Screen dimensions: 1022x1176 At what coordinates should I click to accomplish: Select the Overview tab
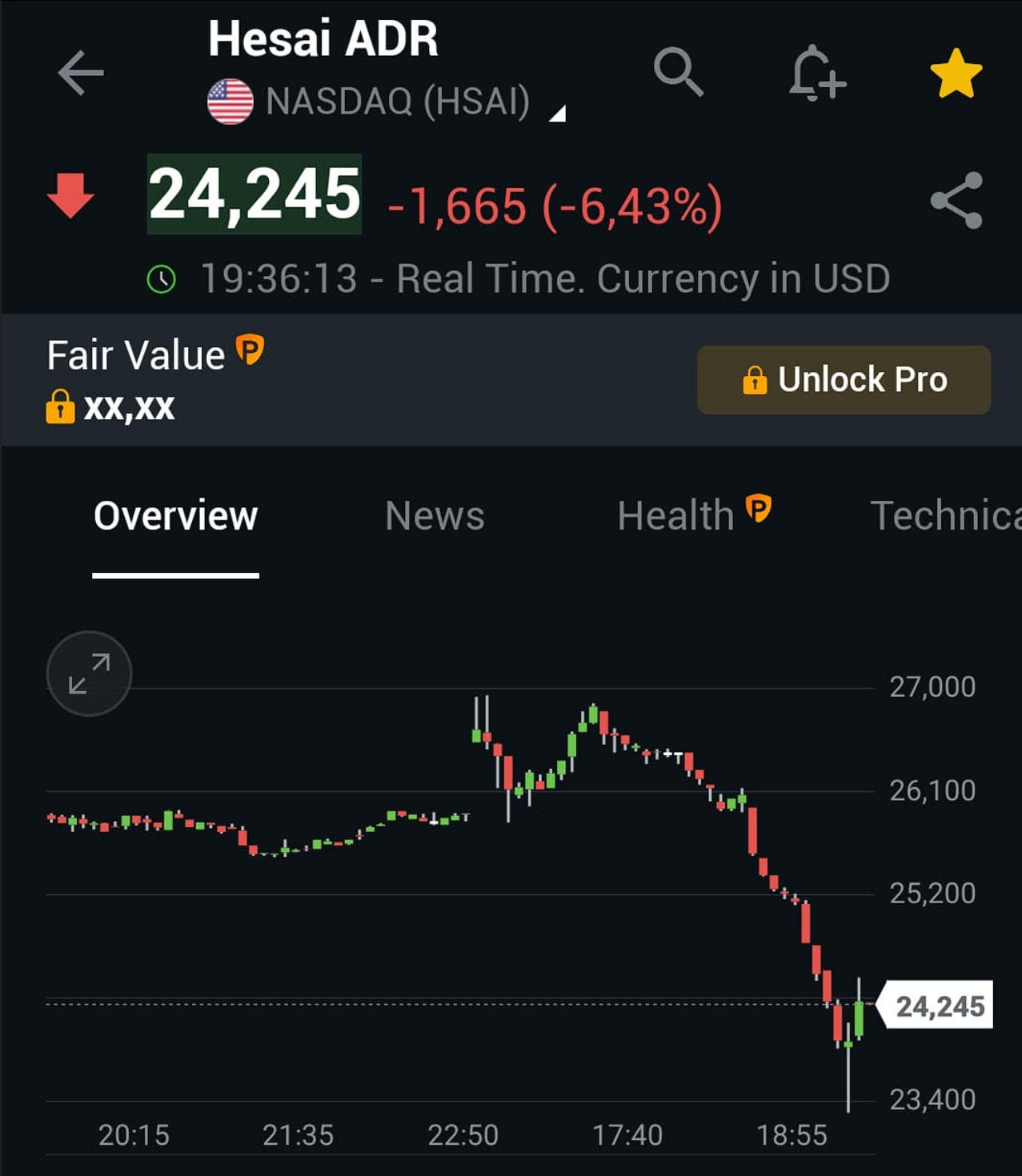pyautogui.click(x=176, y=516)
